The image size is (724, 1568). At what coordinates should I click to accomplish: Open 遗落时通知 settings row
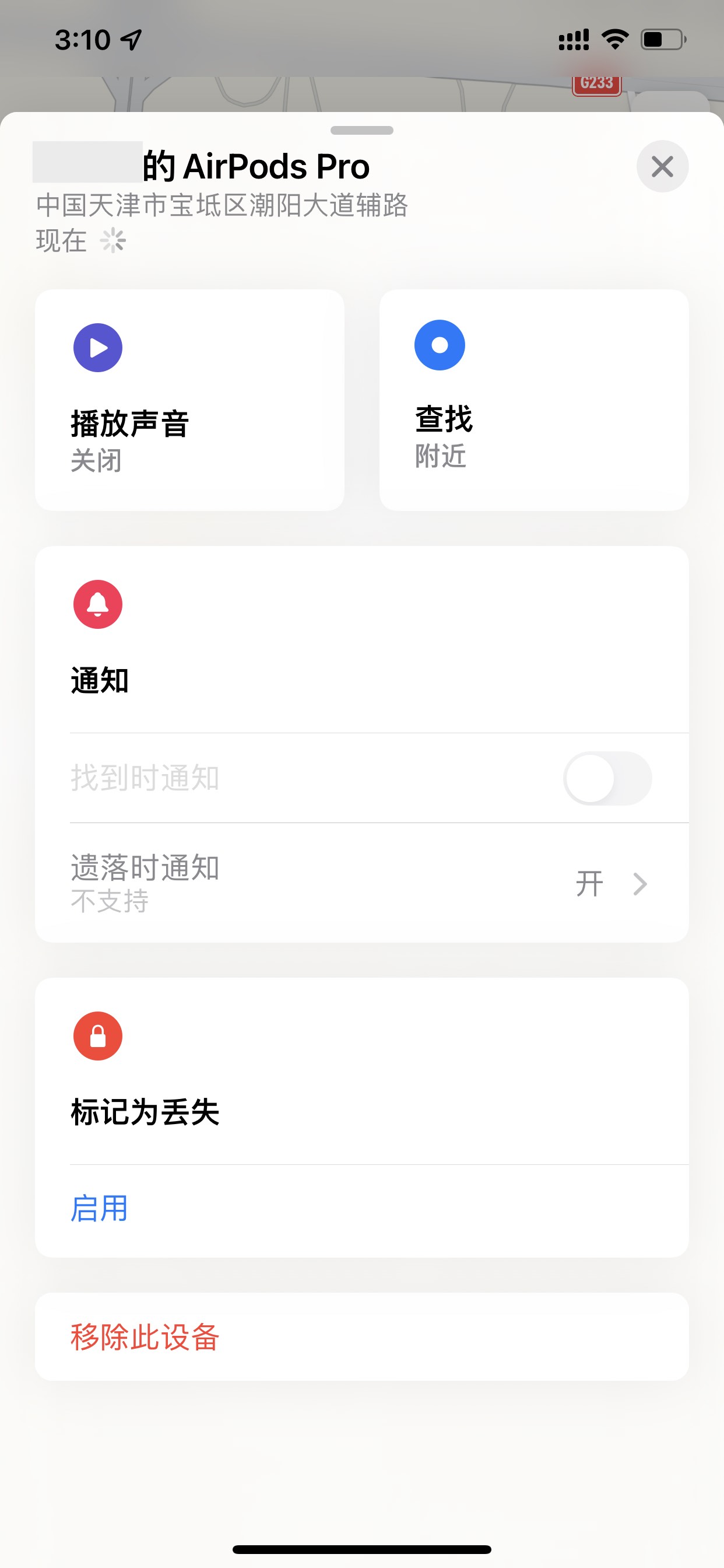[361, 883]
